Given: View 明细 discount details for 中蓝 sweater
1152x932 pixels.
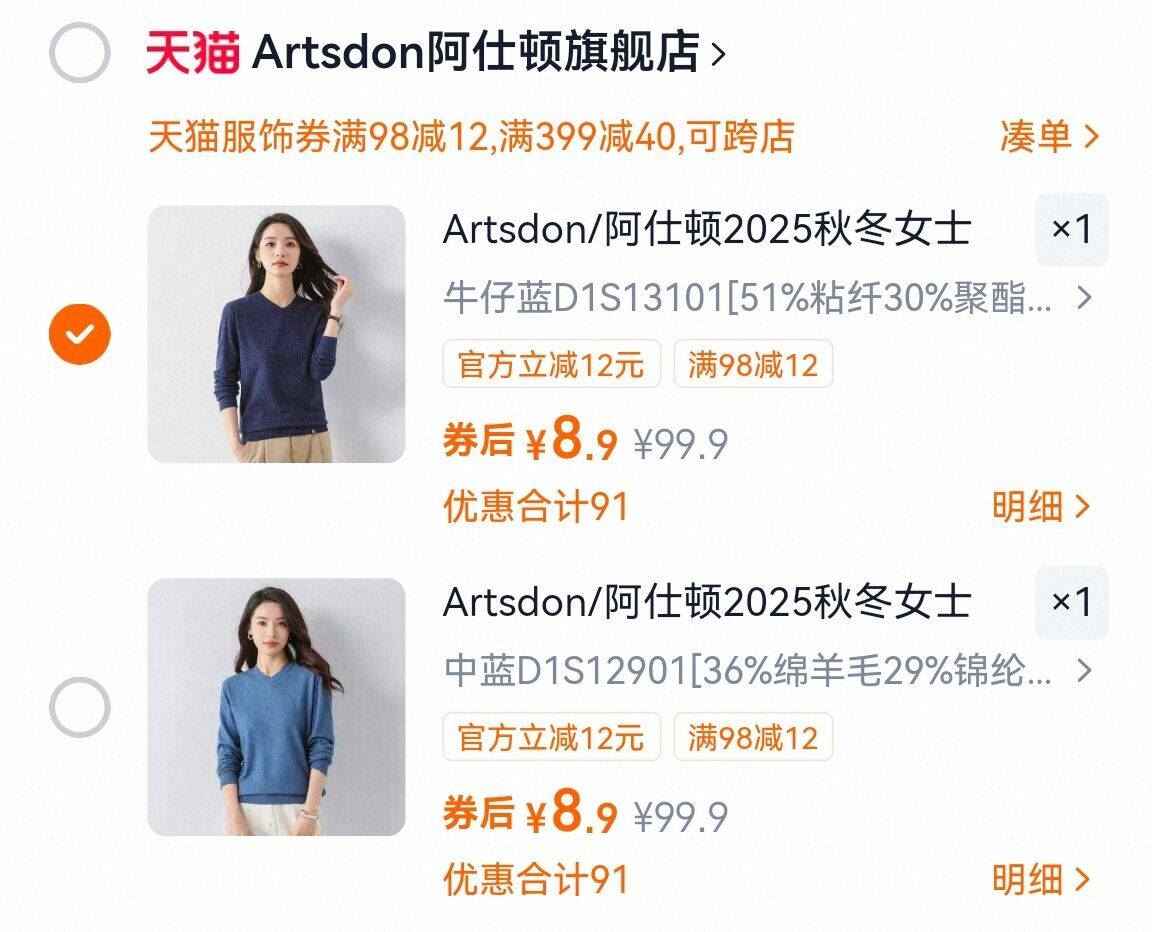Looking at the screenshot, I should (x=1040, y=880).
